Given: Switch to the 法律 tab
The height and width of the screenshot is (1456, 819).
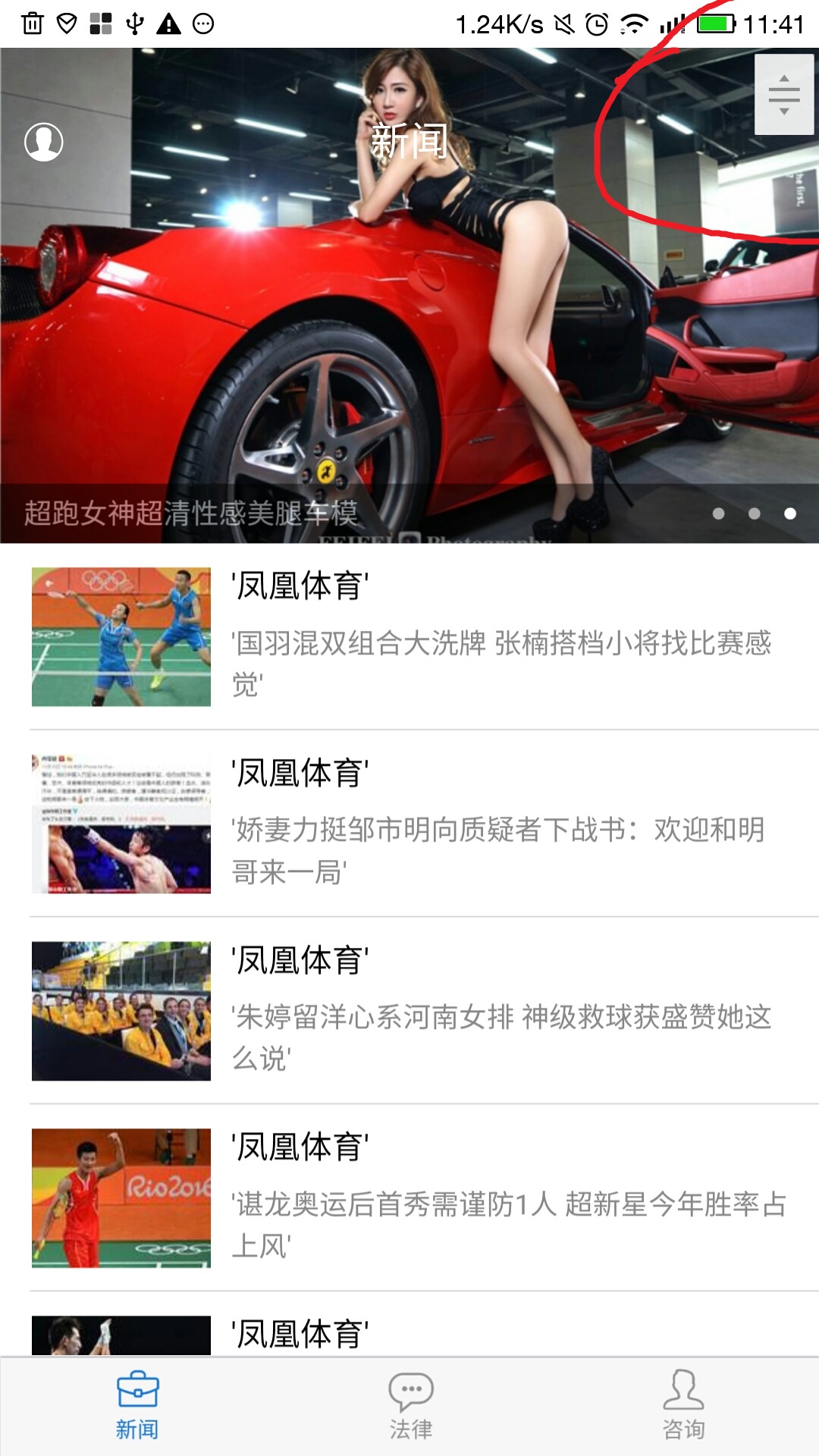Looking at the screenshot, I should pos(410,1405).
